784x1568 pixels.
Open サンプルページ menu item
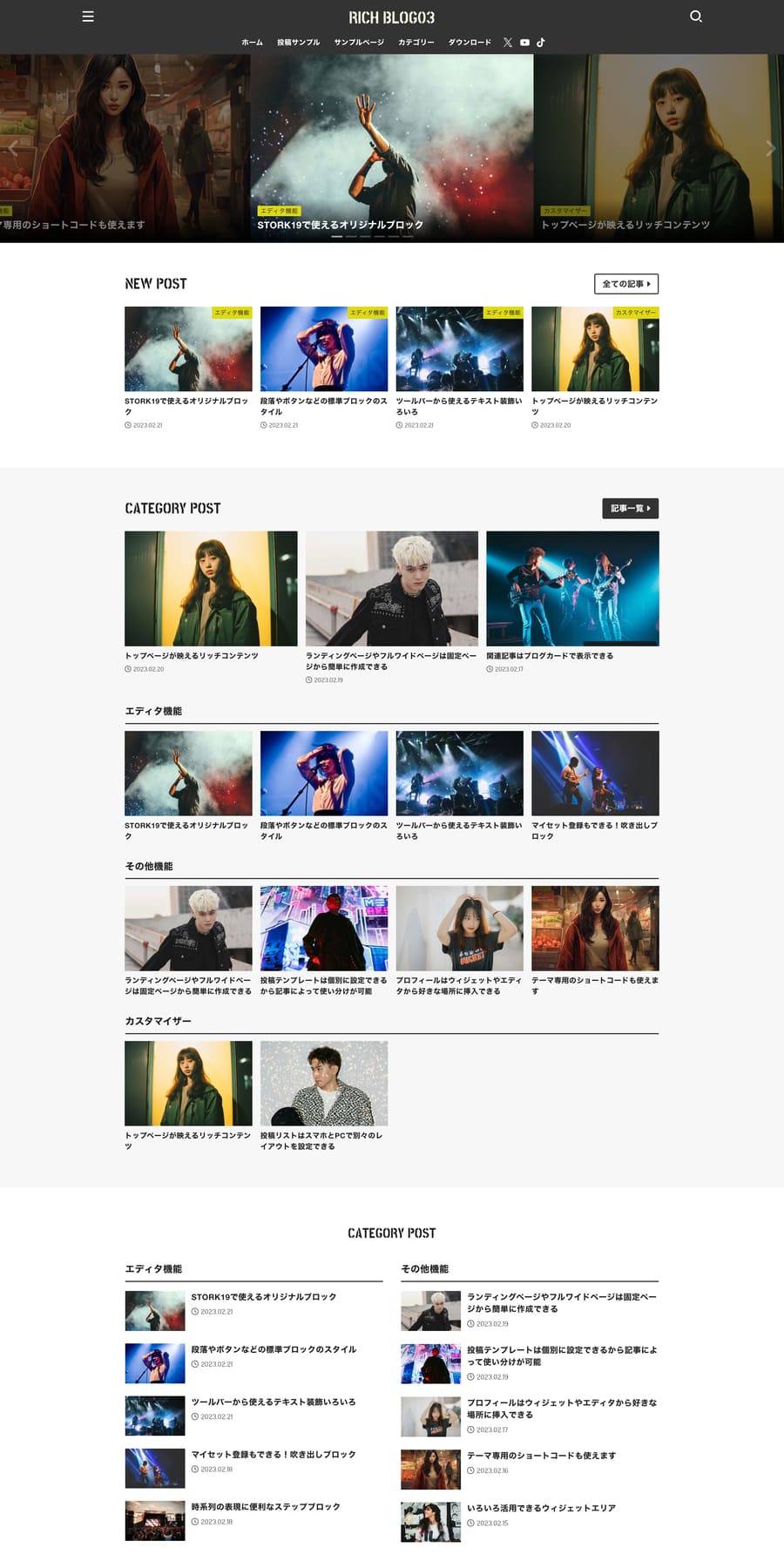(x=359, y=42)
